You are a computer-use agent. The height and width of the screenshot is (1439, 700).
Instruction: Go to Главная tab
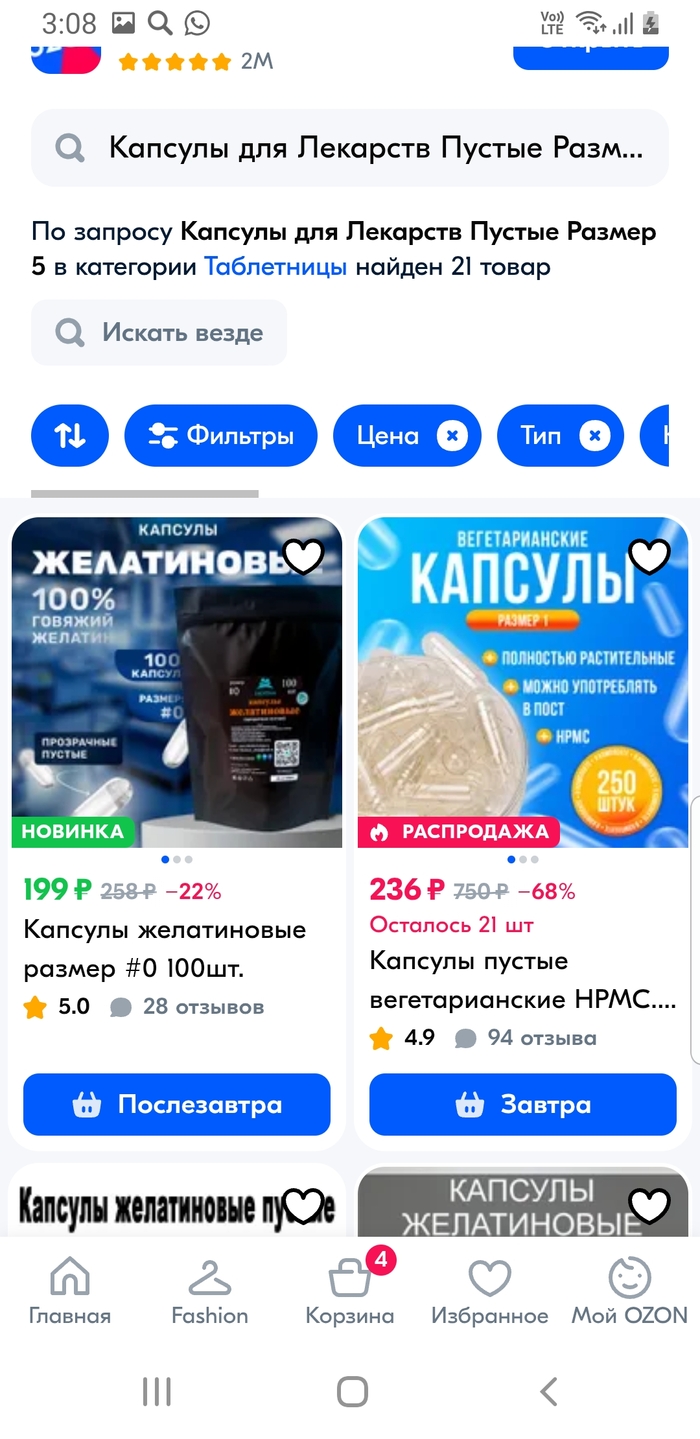[x=70, y=1290]
